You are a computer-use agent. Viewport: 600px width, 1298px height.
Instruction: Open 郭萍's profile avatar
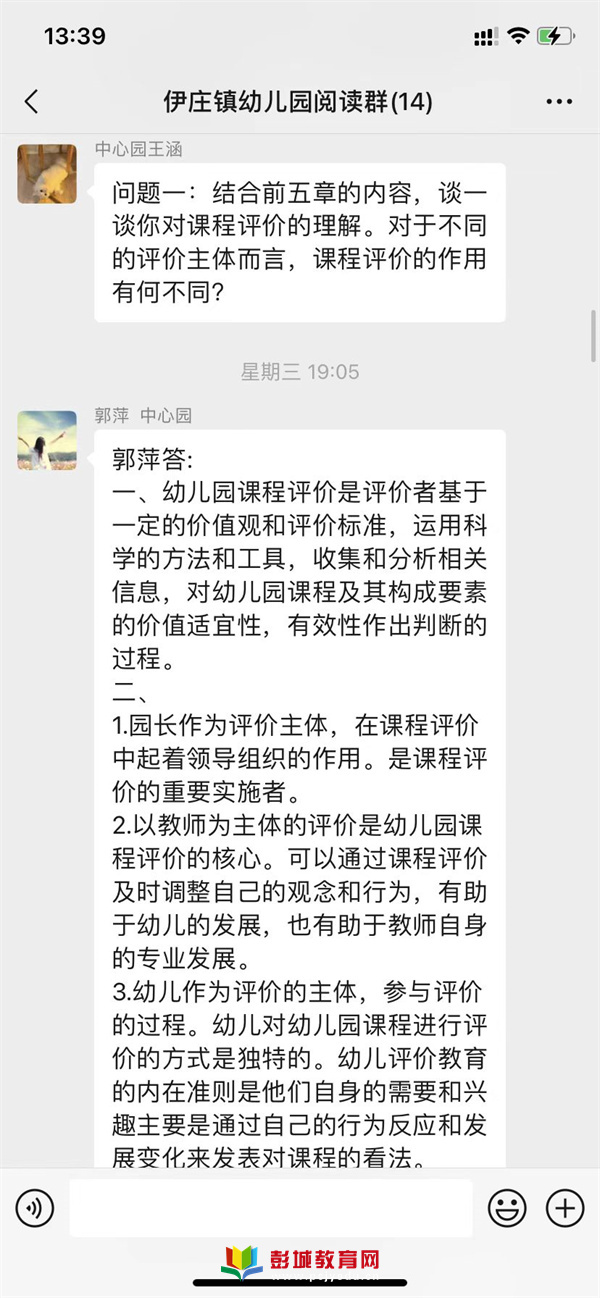pos(47,440)
